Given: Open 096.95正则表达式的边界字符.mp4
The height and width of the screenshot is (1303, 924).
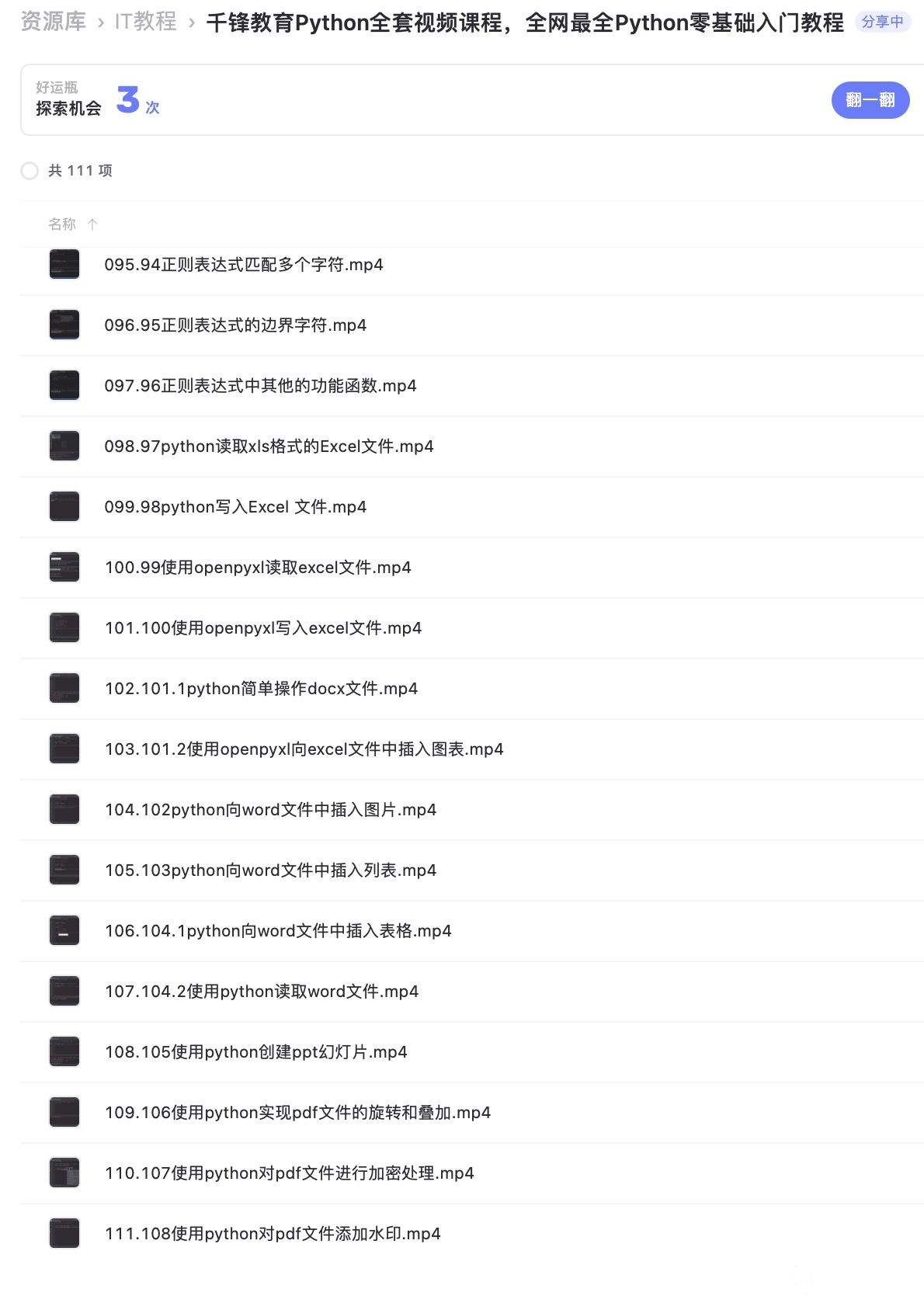Looking at the screenshot, I should [234, 325].
